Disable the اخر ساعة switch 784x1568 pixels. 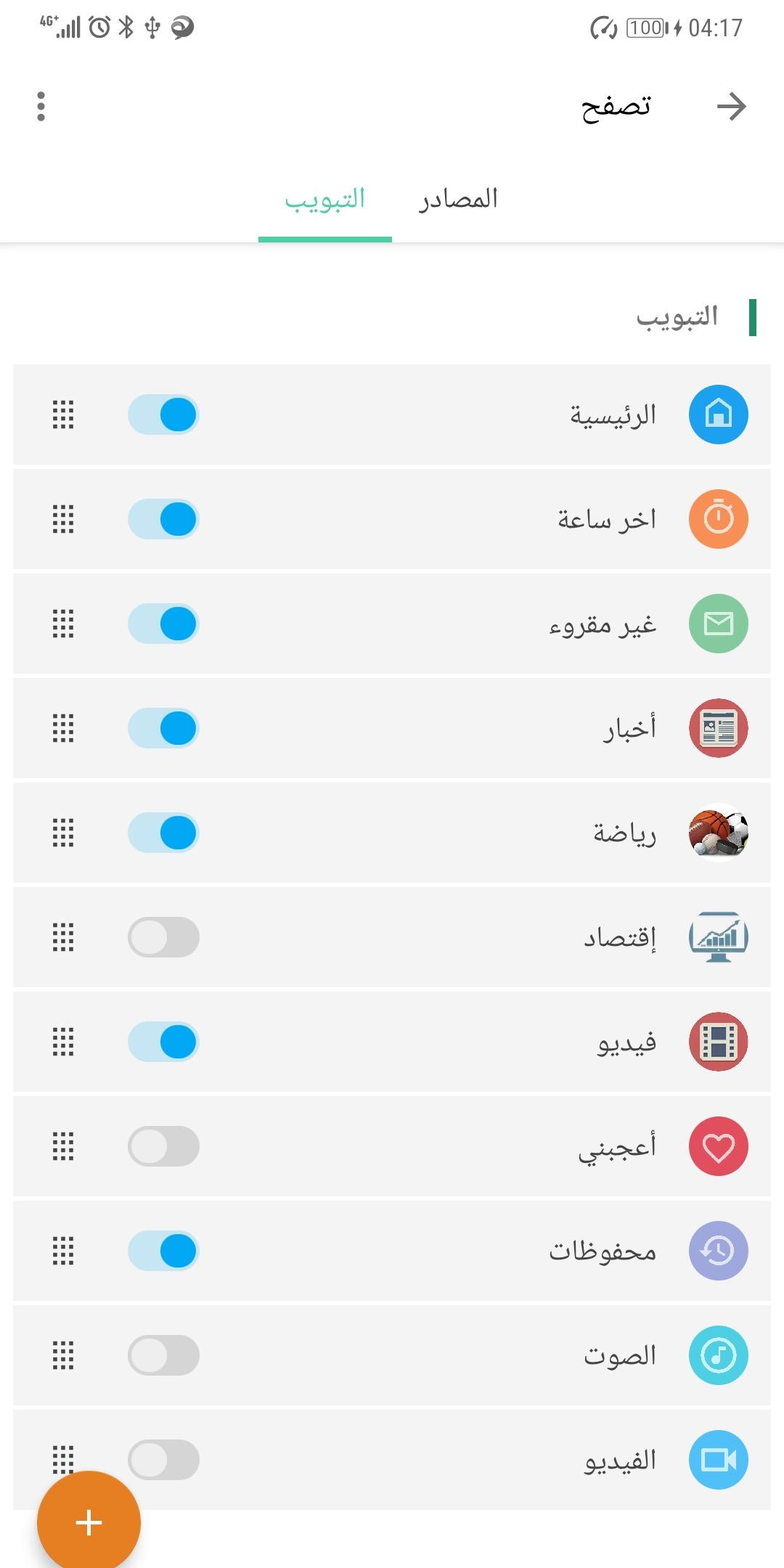tap(163, 520)
